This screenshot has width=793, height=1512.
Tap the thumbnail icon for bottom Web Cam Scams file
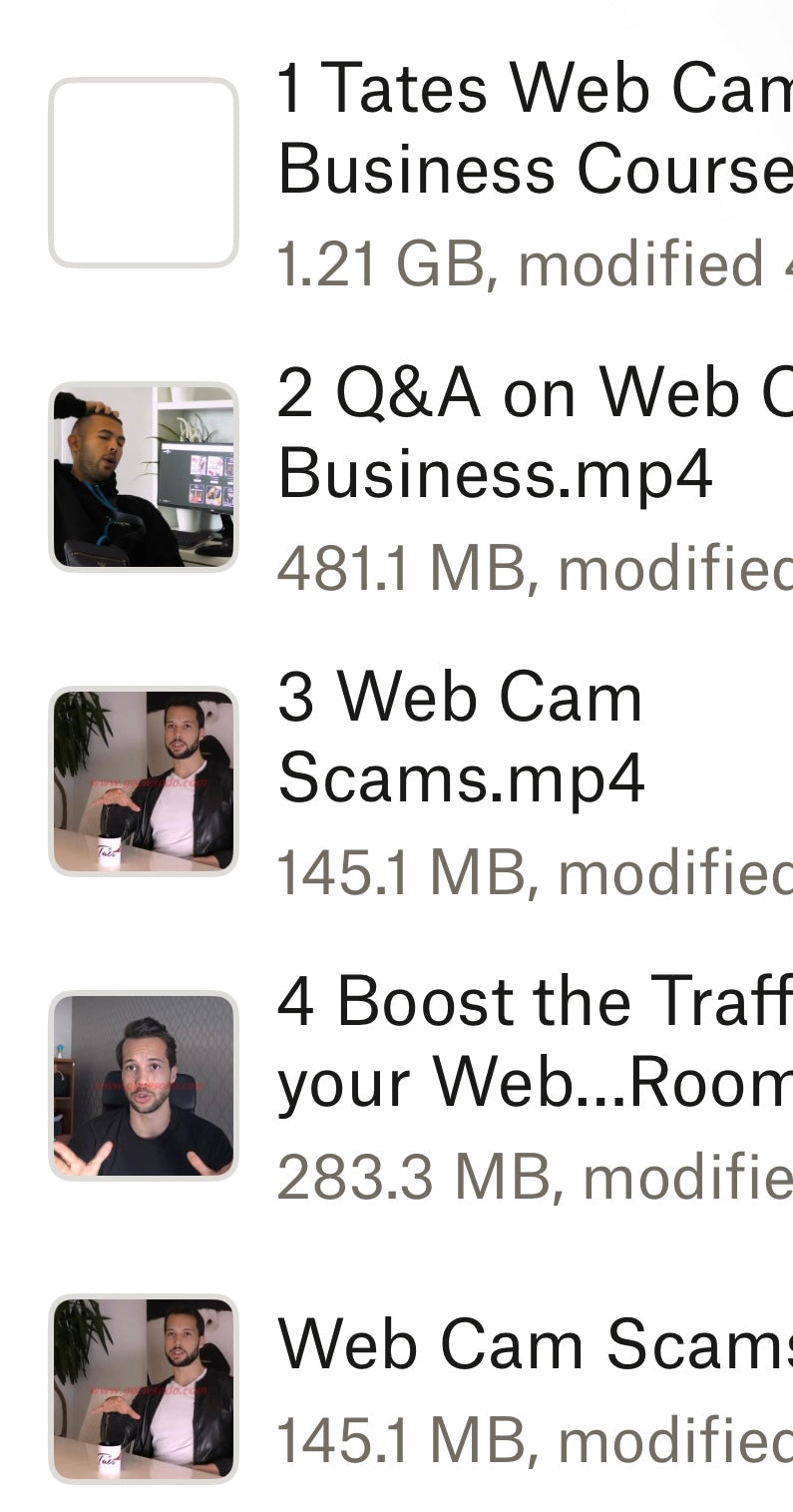146,1387
